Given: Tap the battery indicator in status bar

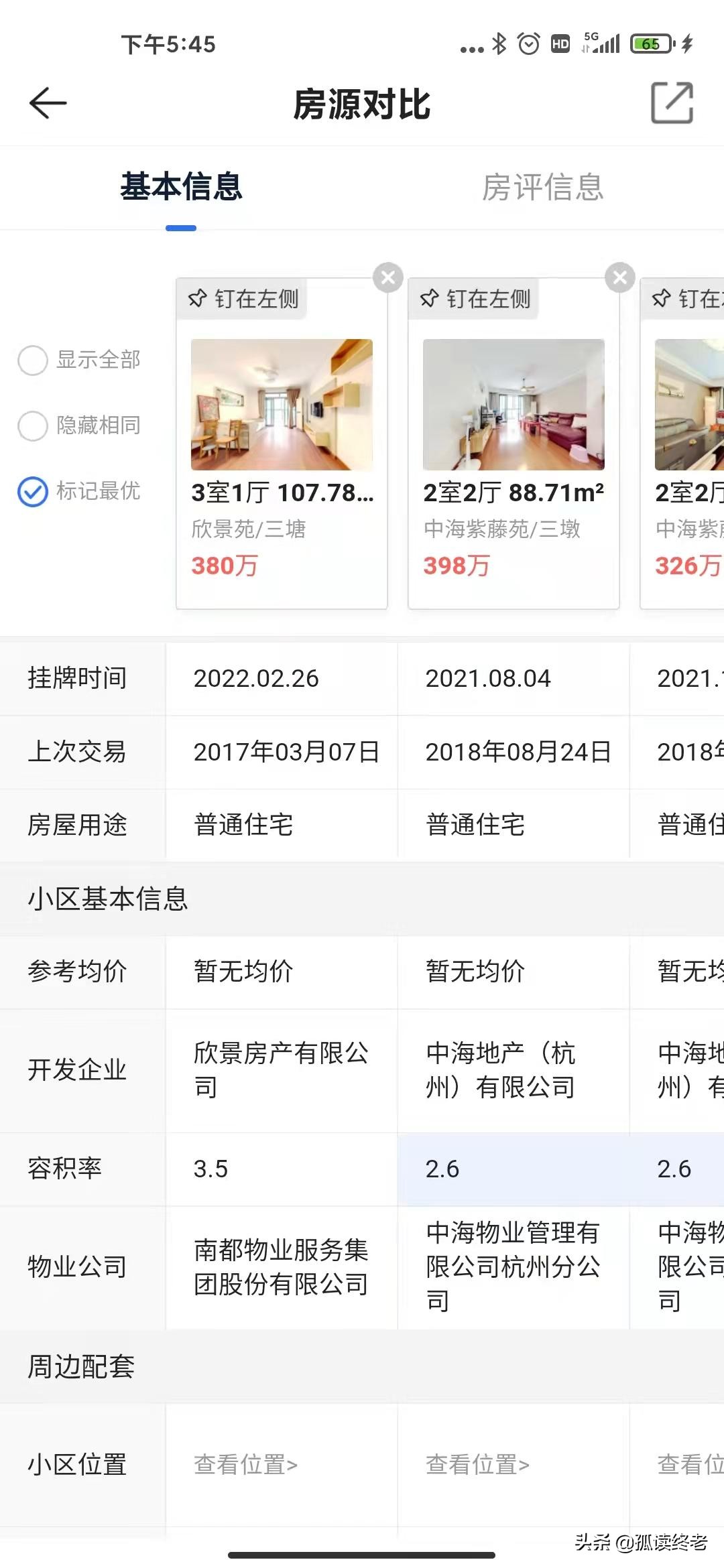Looking at the screenshot, I should click(649, 44).
